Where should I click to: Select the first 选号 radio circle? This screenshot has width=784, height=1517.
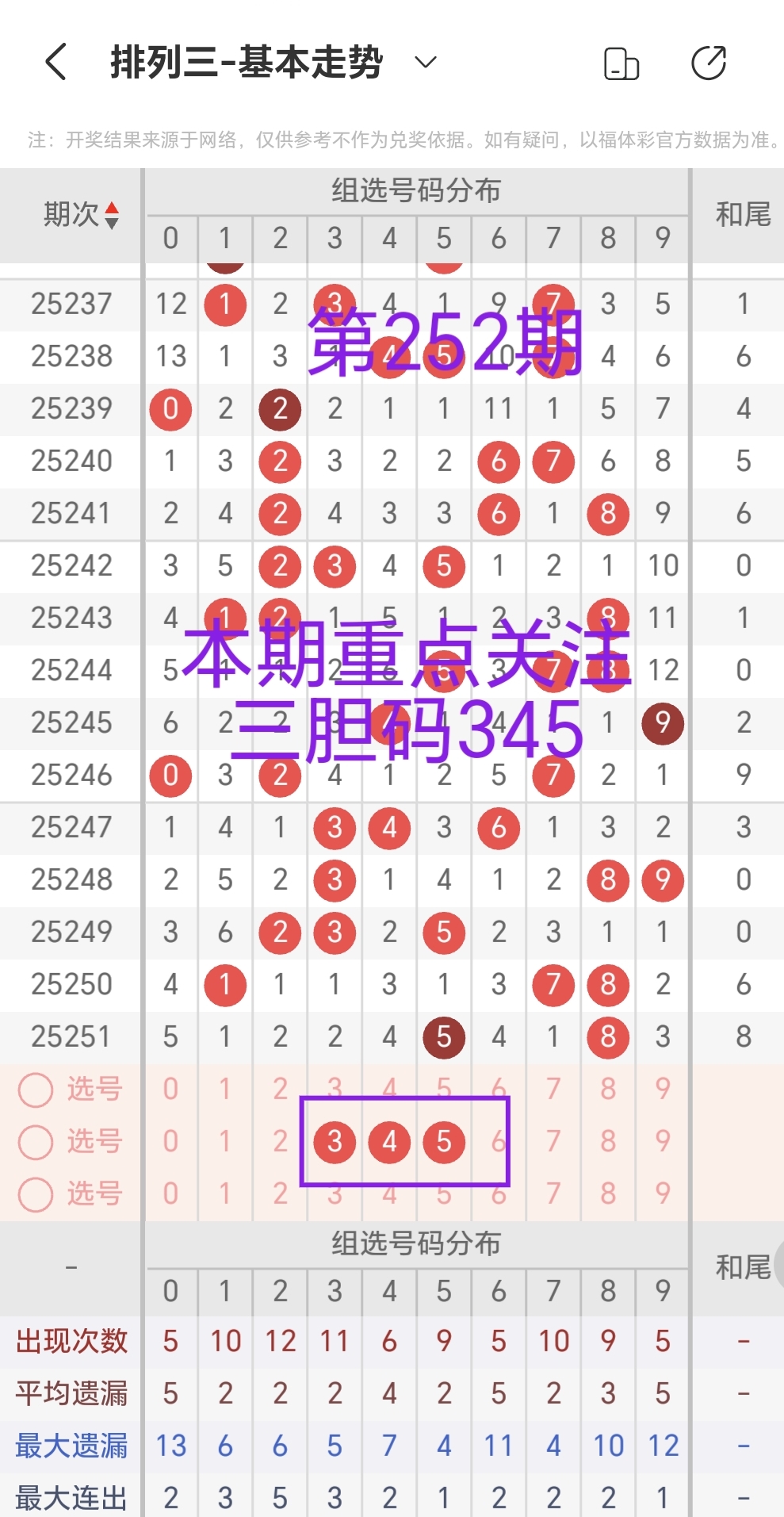(x=35, y=1089)
